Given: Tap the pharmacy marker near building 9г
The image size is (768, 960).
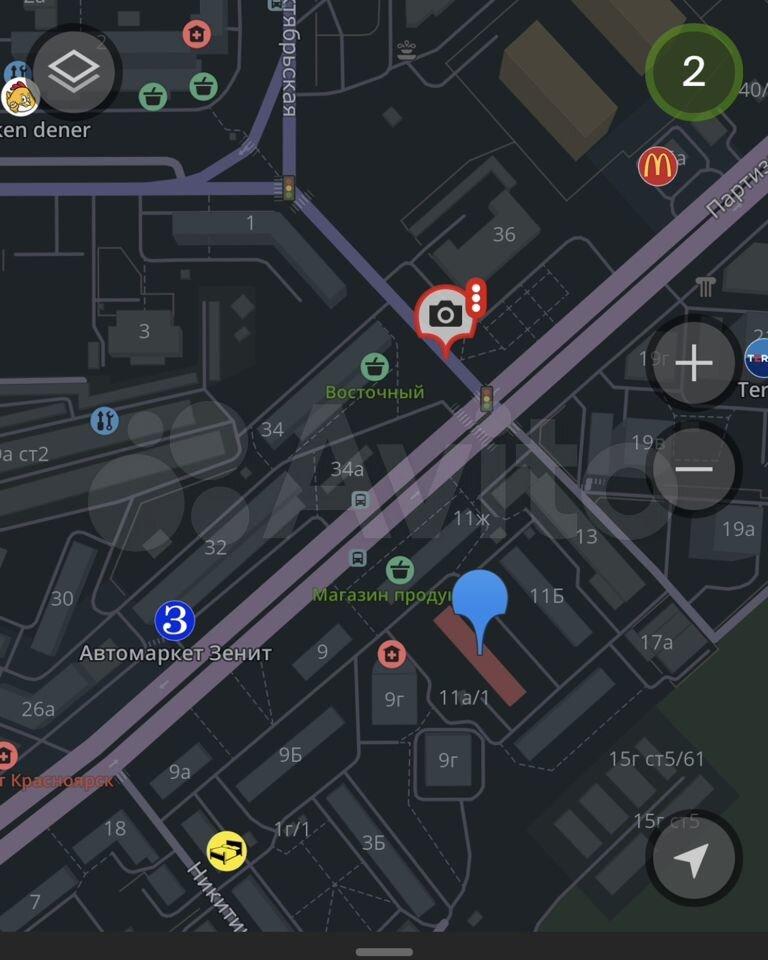Looking at the screenshot, I should [392, 655].
